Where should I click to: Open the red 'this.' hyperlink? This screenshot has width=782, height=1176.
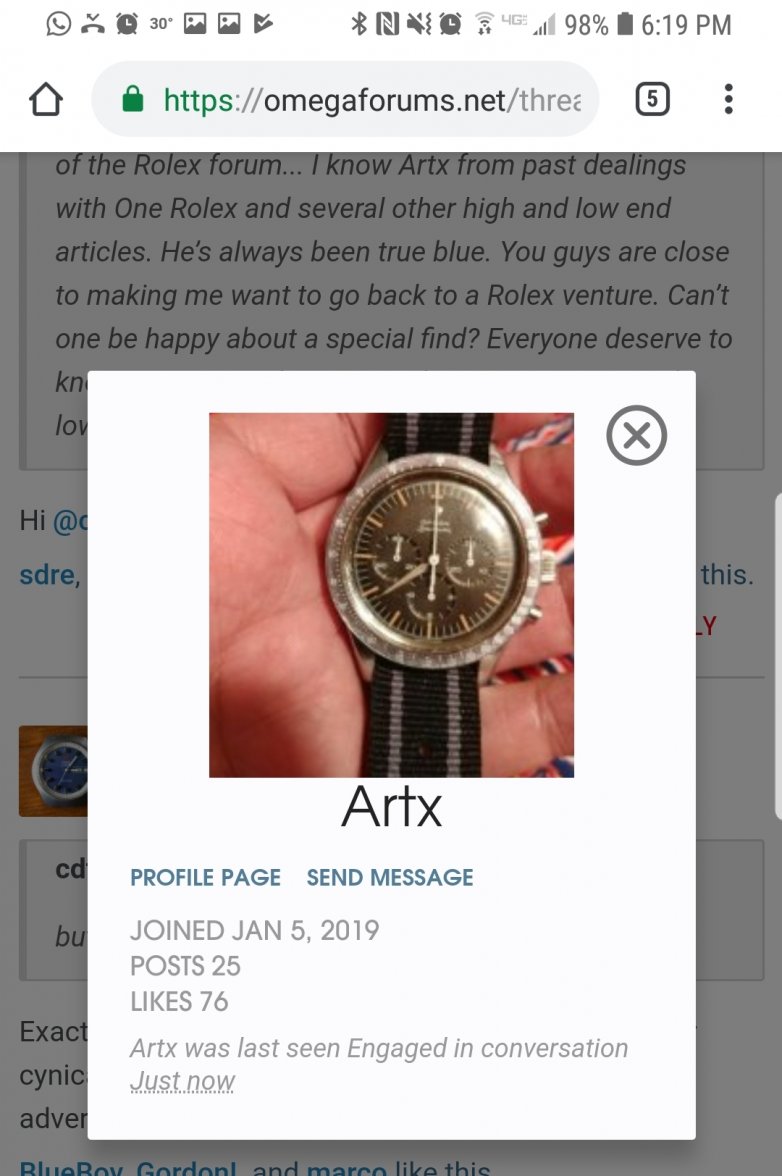tap(727, 575)
